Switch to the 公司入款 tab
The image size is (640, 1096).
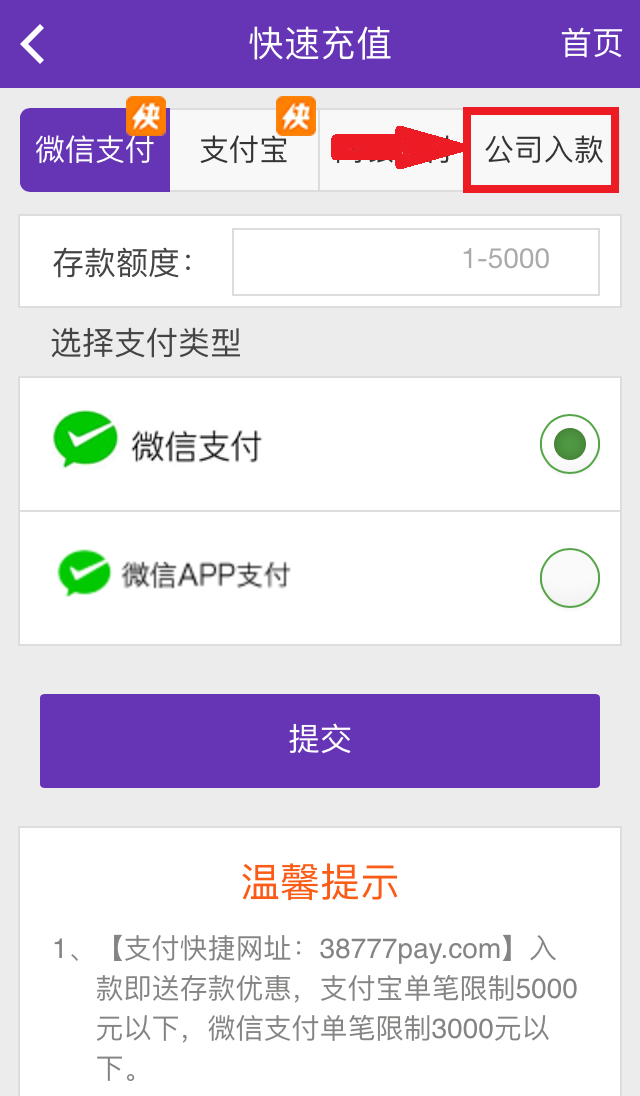[542, 150]
